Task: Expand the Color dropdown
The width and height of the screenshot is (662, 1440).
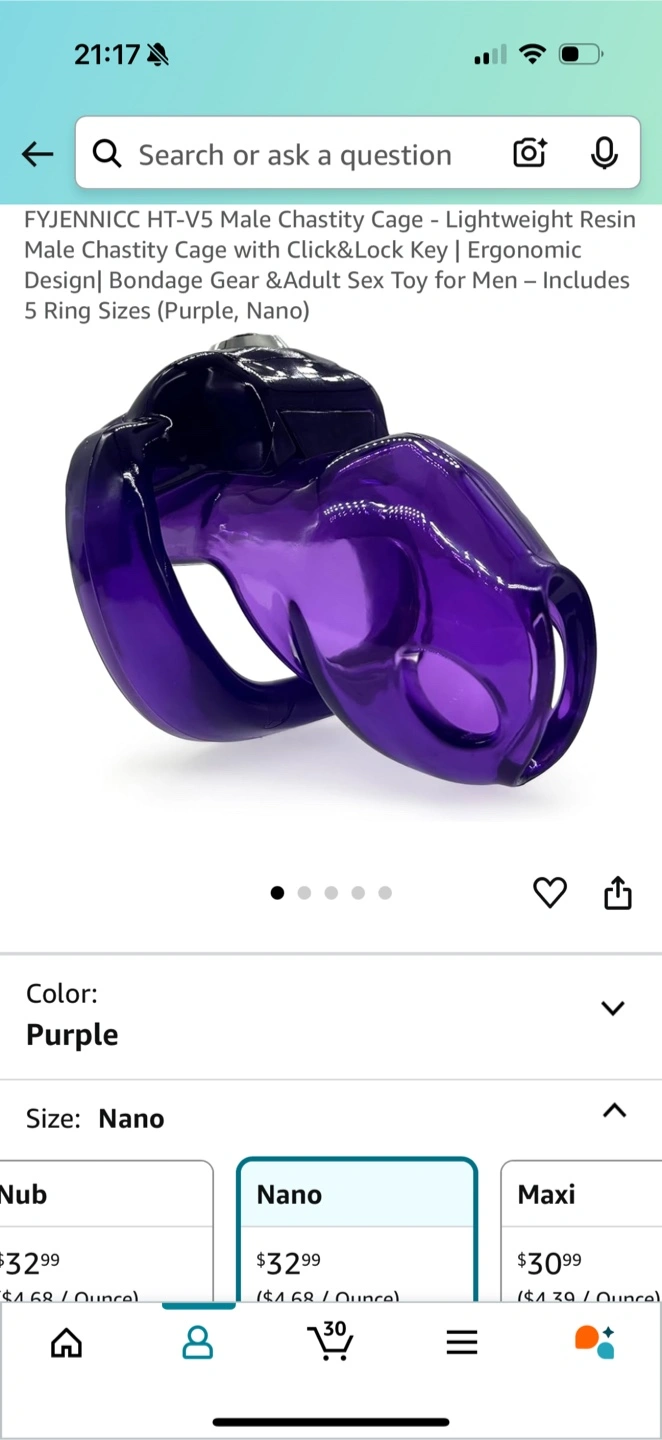Action: (x=331, y=1016)
